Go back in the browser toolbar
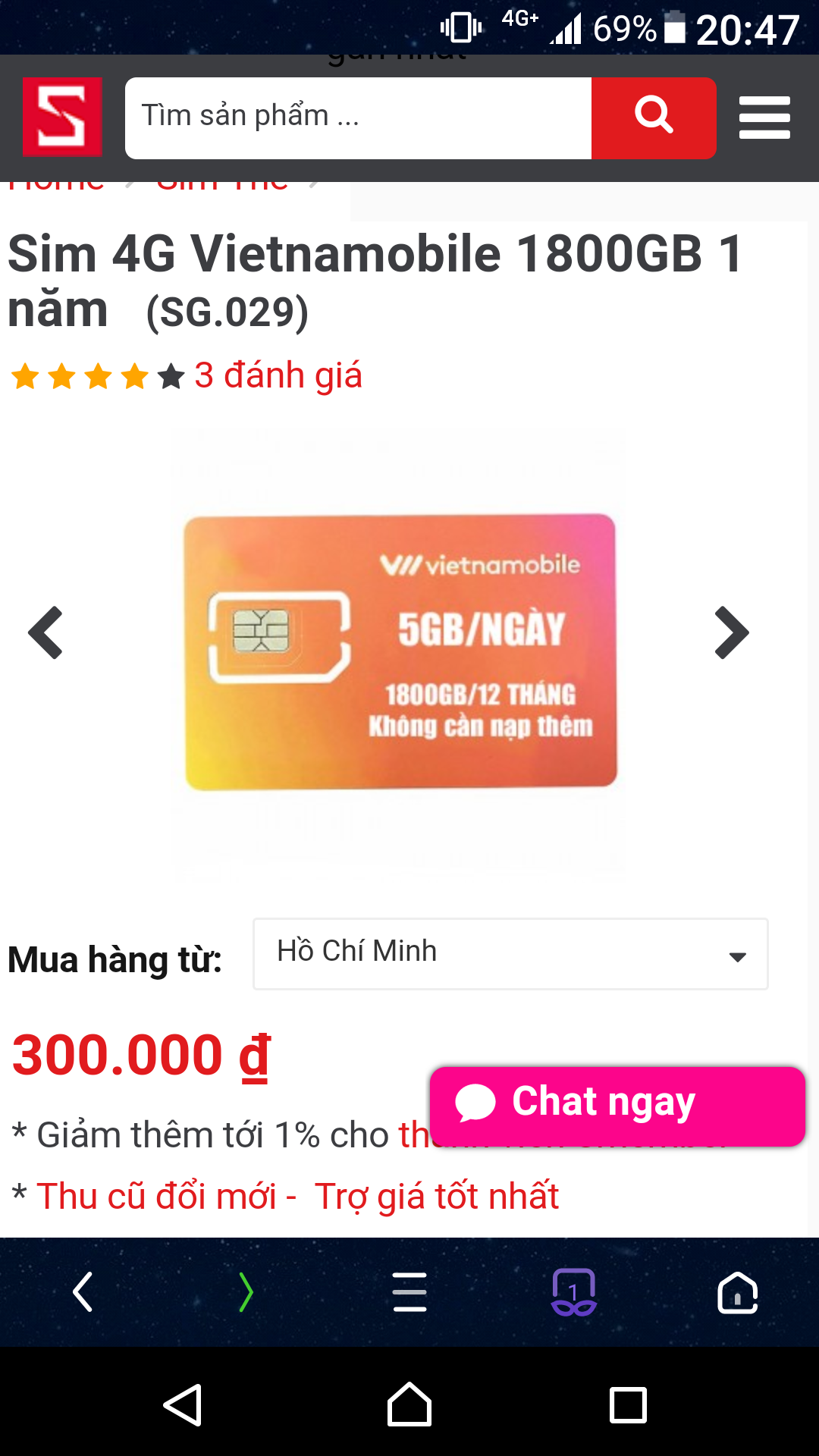 point(82,1292)
